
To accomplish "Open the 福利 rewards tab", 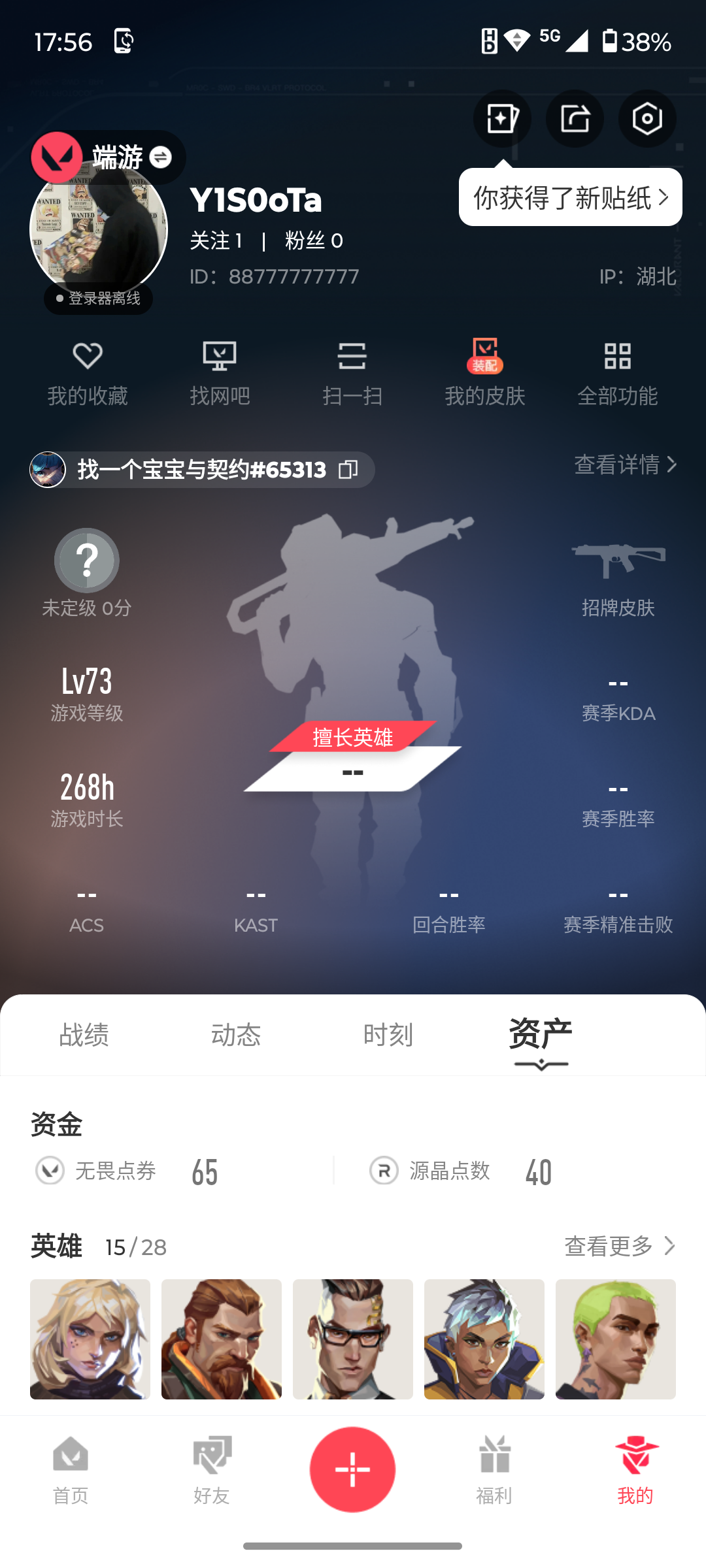I will [494, 1469].
